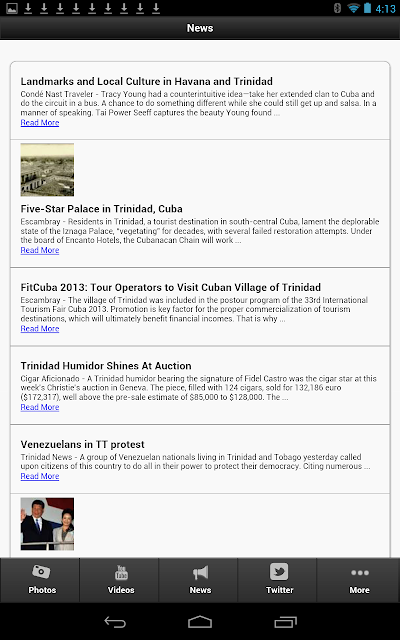Go to the Videos tab

coord(119,580)
